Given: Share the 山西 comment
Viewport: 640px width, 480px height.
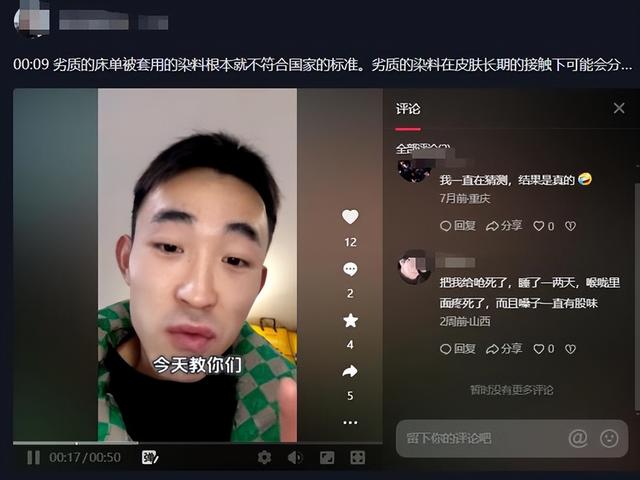Looking at the screenshot, I should (504, 349).
